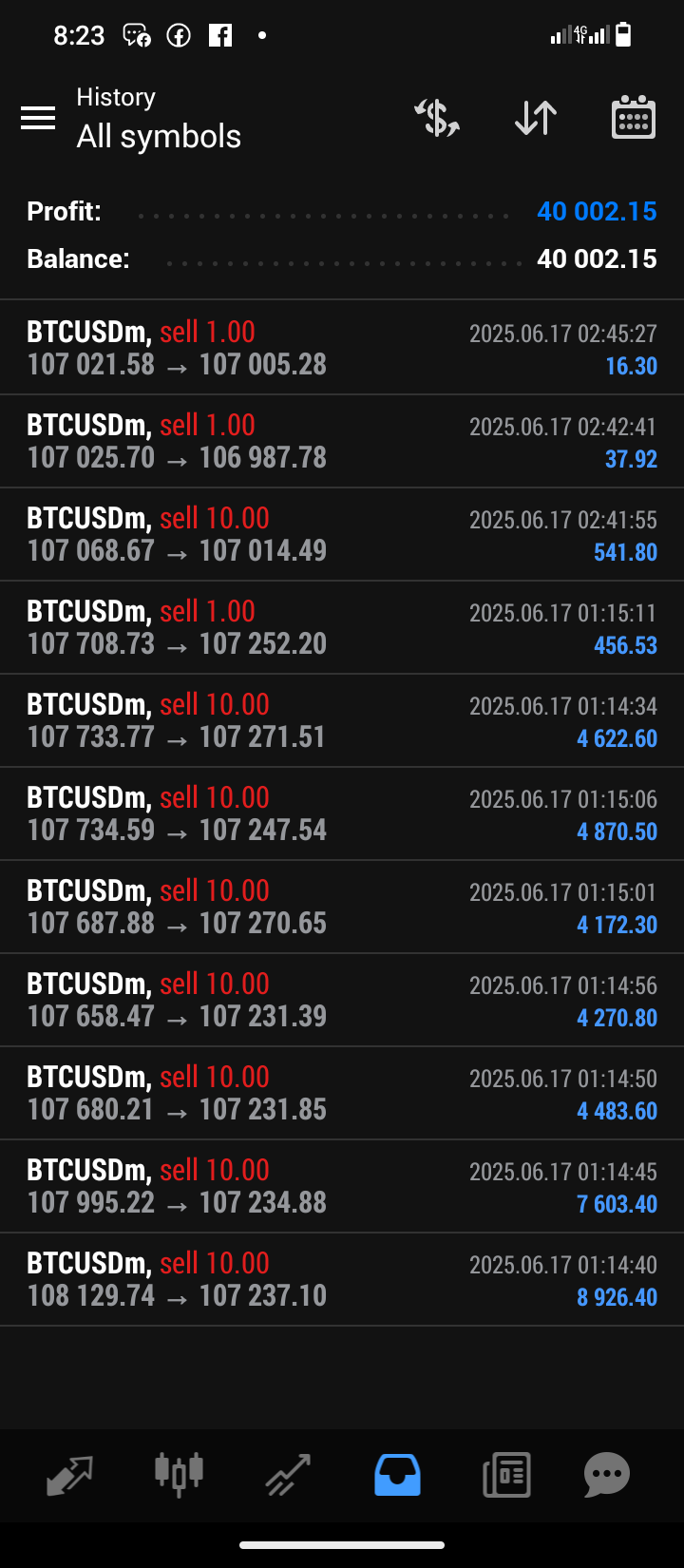Open the trade with profit 456.53
This screenshot has width=684, height=1568.
coord(342,627)
